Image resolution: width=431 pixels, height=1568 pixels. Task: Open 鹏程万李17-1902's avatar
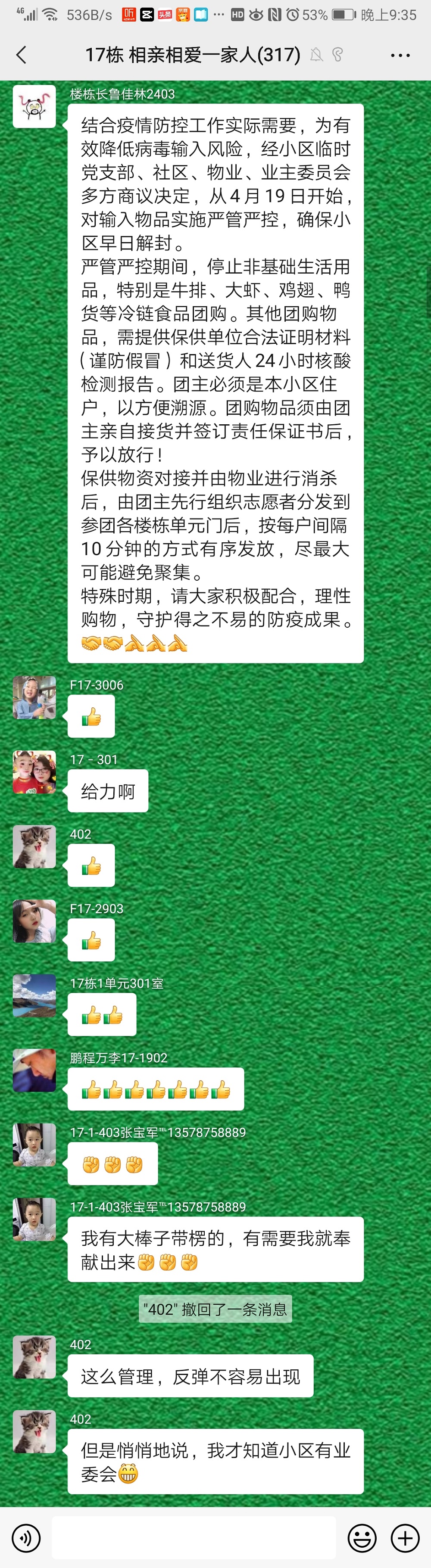[x=34, y=1070]
